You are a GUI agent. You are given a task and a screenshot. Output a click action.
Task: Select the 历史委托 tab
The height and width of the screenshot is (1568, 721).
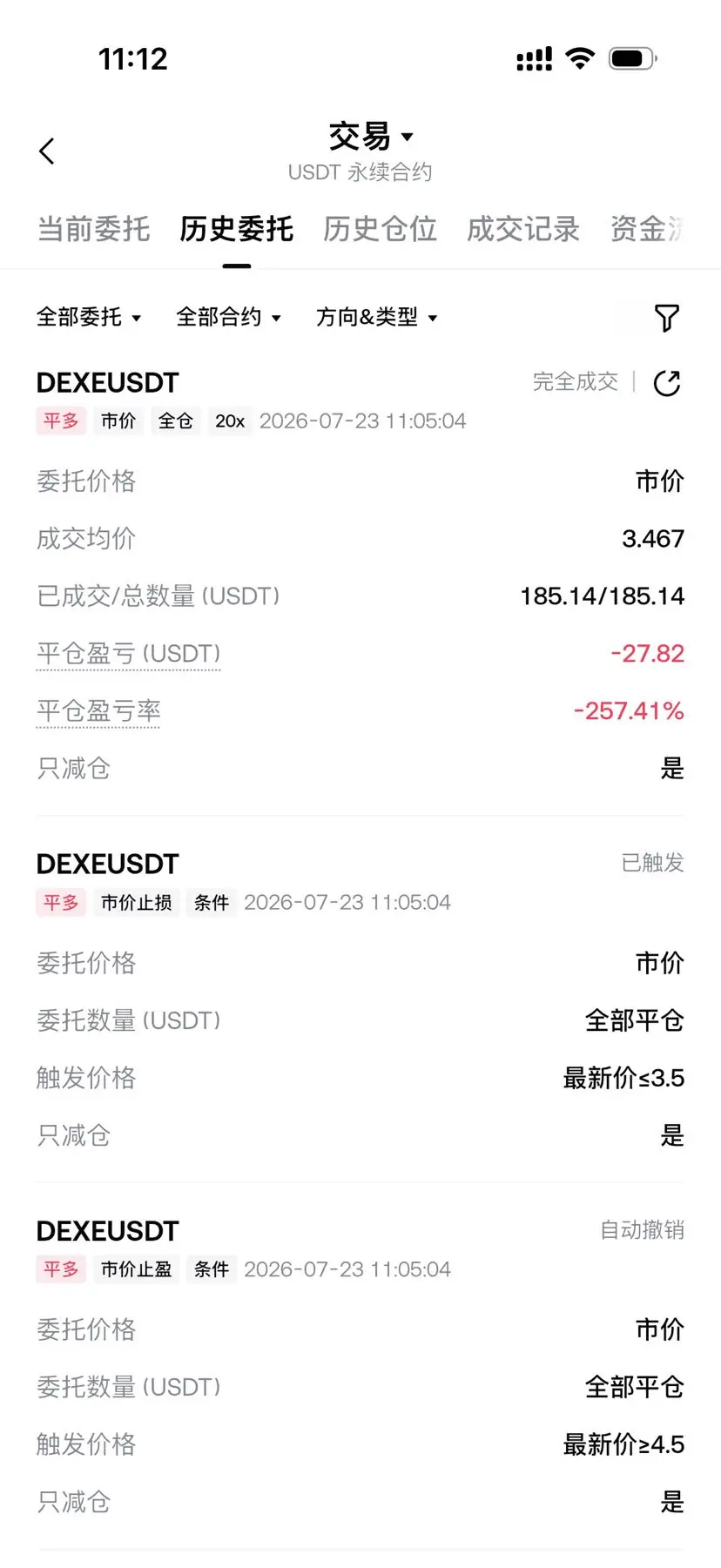coord(236,229)
